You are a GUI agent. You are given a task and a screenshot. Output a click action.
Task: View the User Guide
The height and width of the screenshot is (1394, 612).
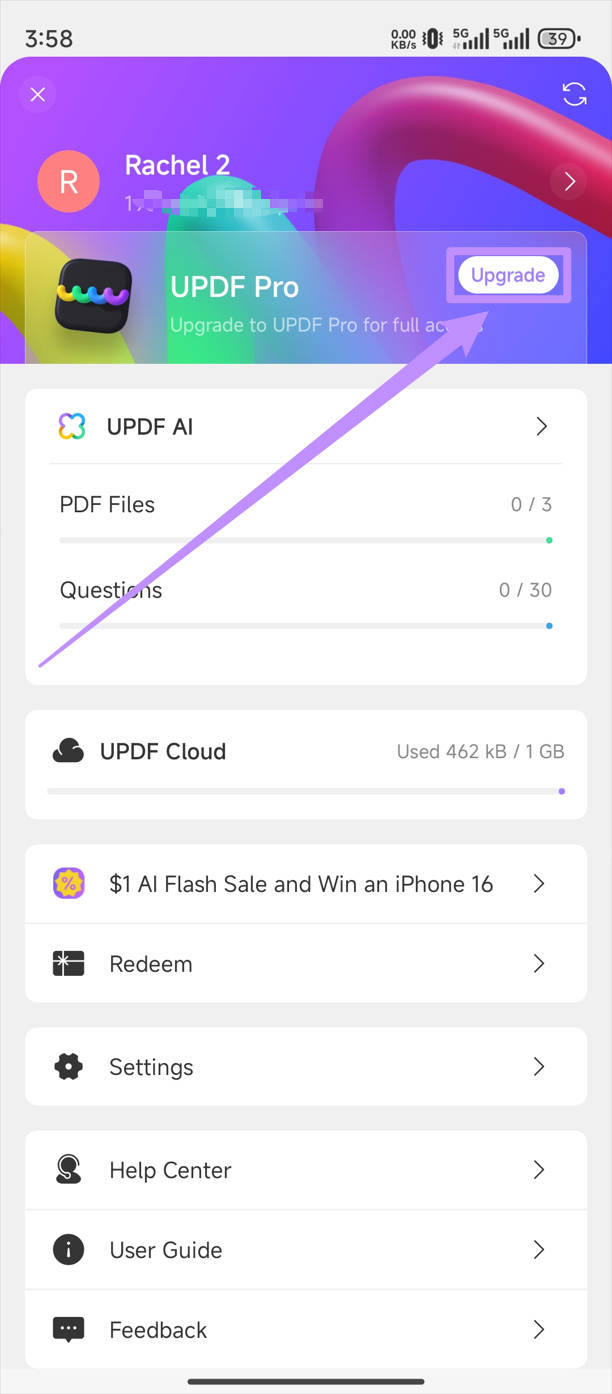306,1250
